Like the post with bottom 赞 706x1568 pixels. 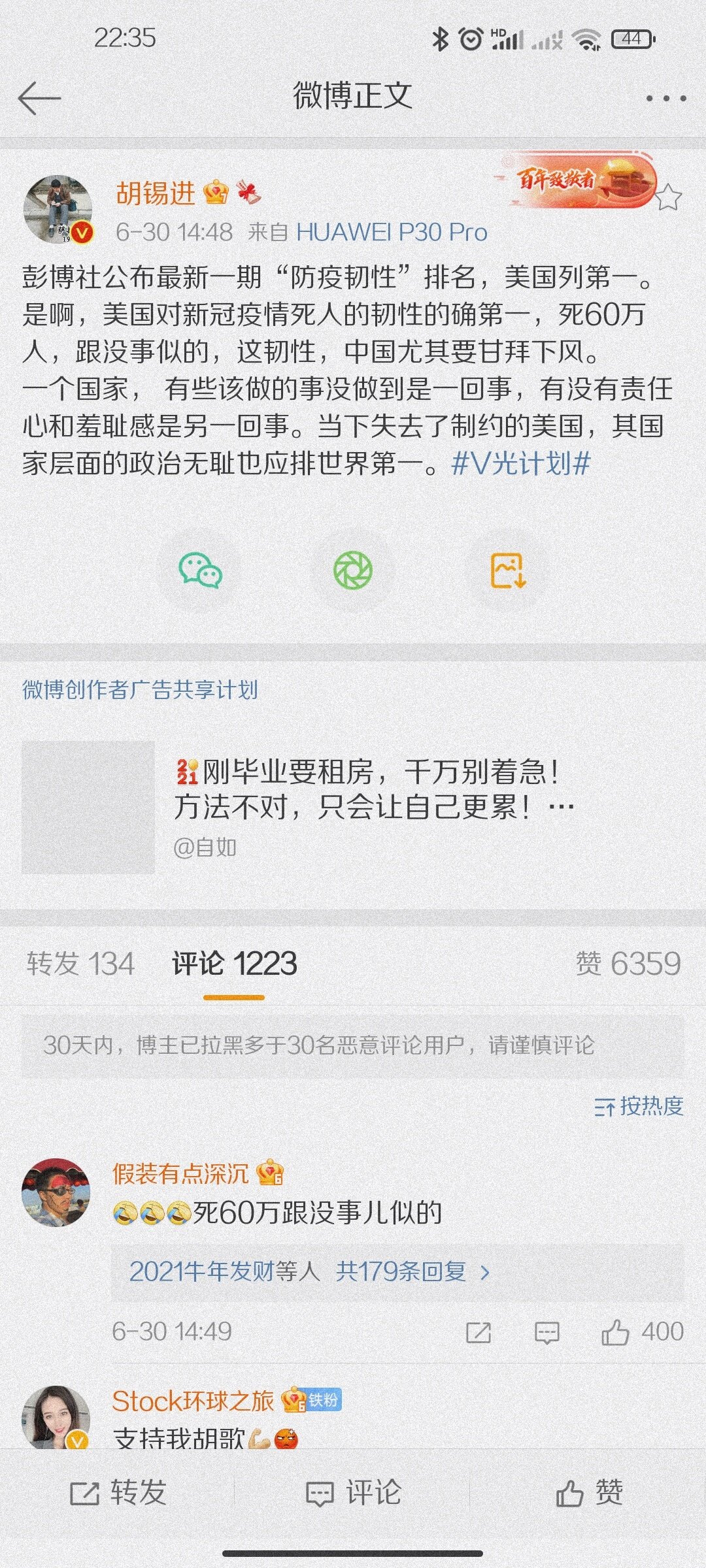pyautogui.click(x=588, y=1492)
